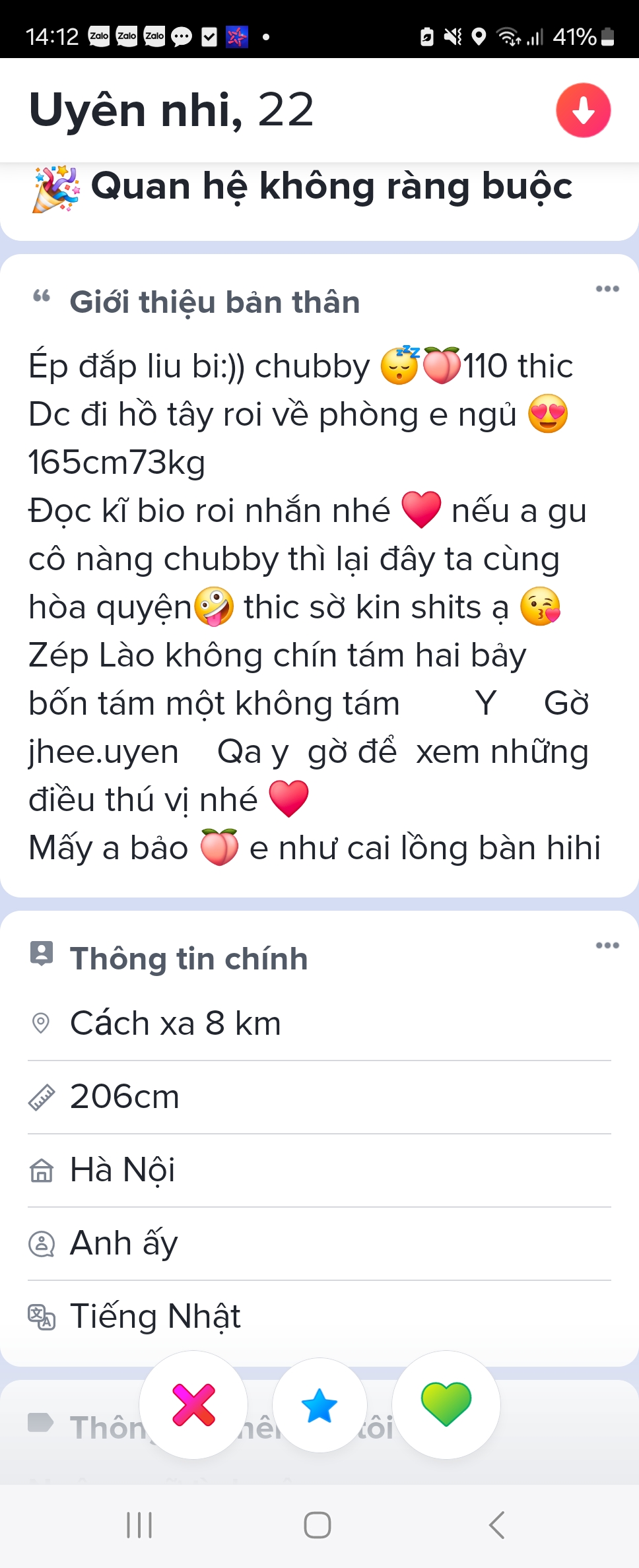Open recent apps from the navigation bar
Viewport: 639px width, 1568px height.
point(139,1525)
